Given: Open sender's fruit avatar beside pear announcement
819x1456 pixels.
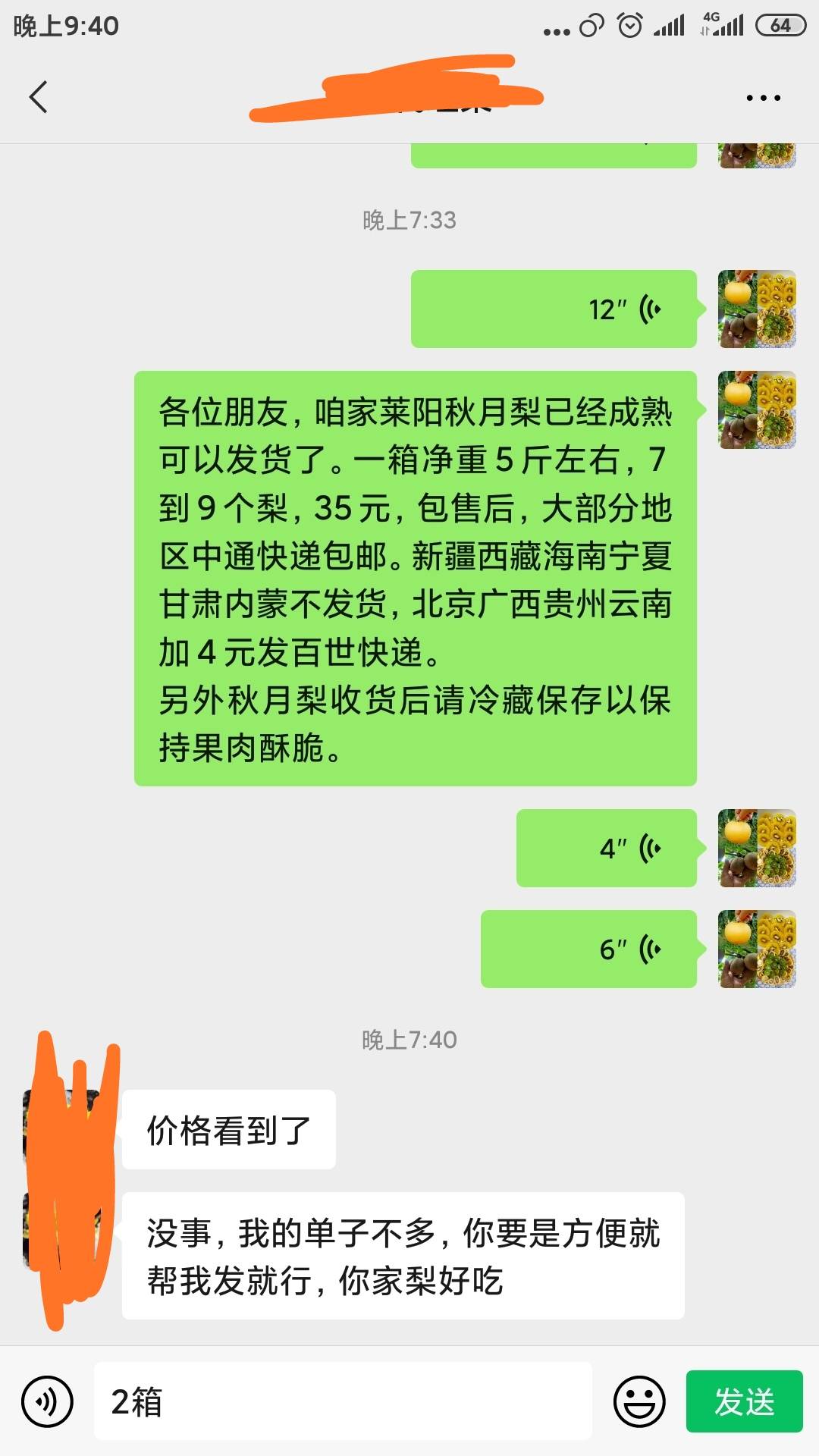Looking at the screenshot, I should [x=757, y=409].
